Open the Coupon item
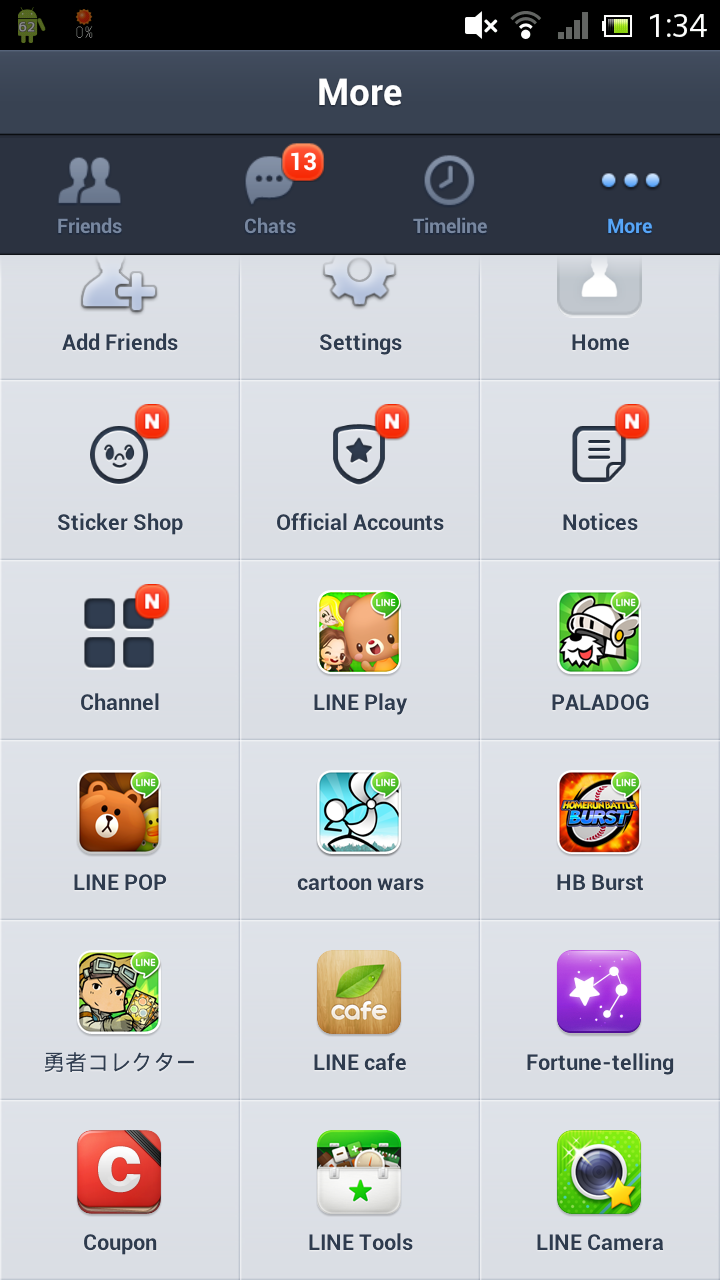This screenshot has width=720, height=1280. pos(120,1190)
